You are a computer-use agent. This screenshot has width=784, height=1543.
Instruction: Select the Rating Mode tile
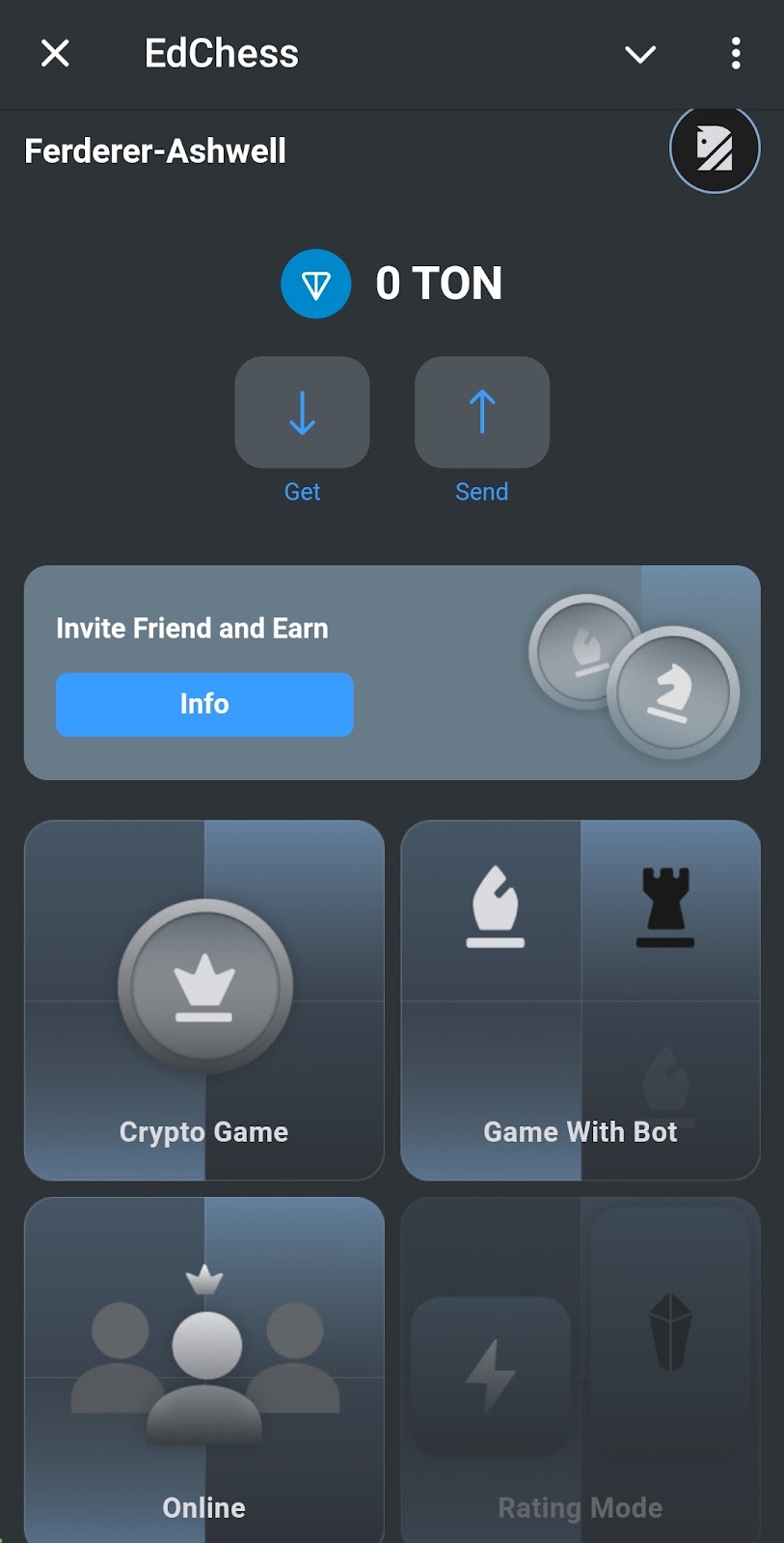pyautogui.click(x=581, y=1369)
